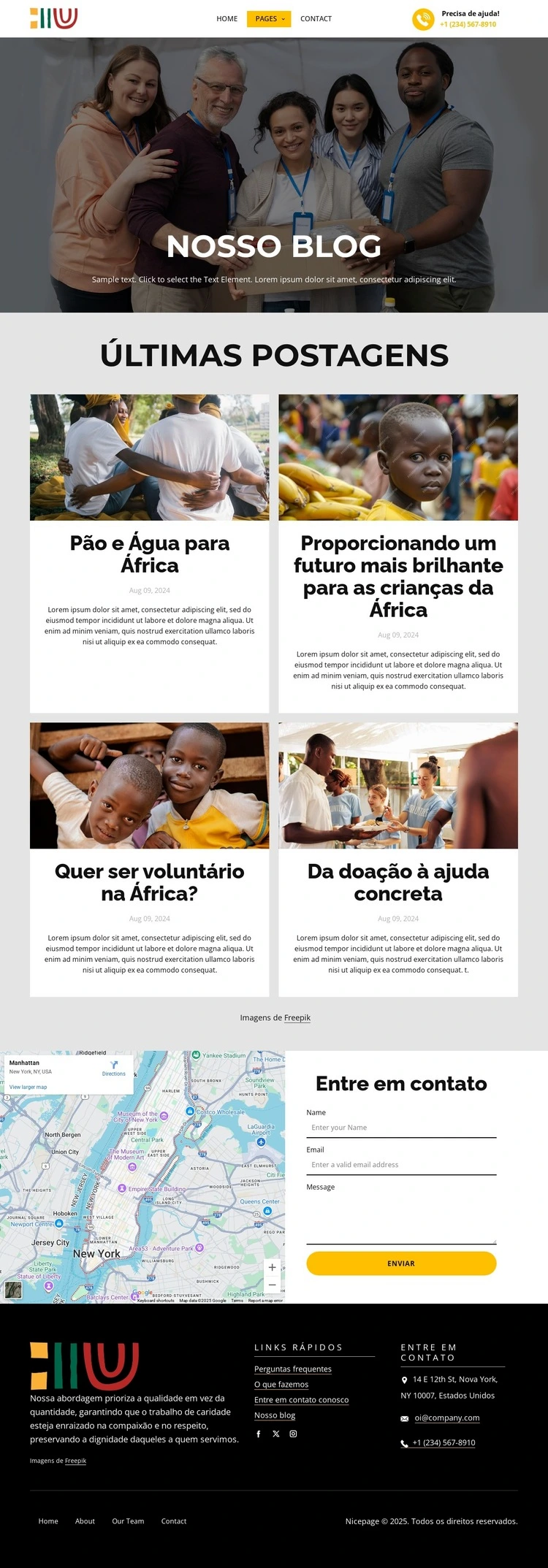Expand the PAGES dropdown menu
Screen dimensions: 548x1568
pyautogui.click(x=269, y=19)
